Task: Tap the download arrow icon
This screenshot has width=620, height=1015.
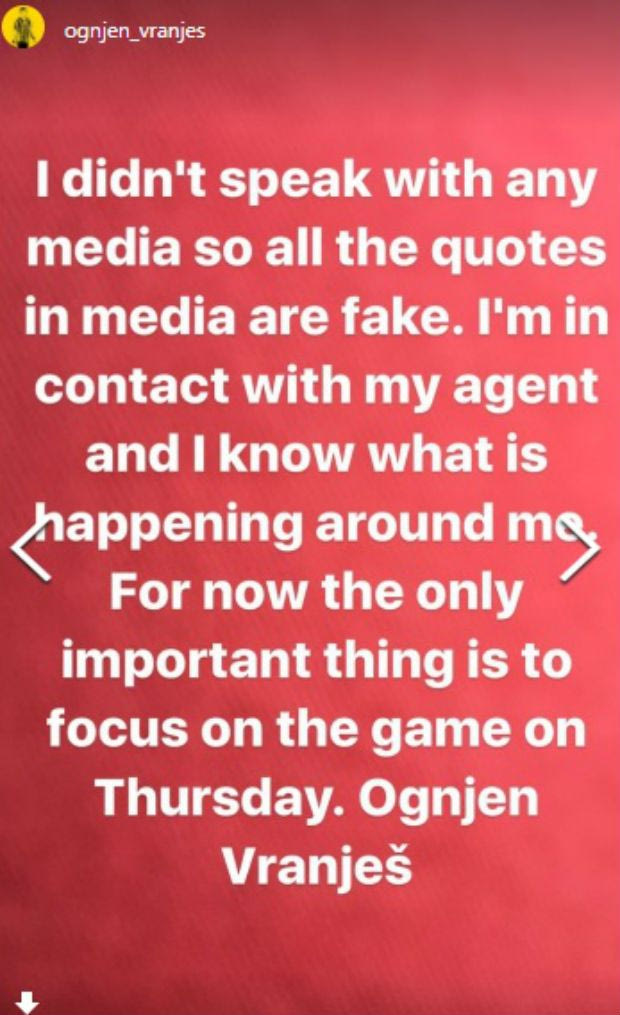Action: (x=28, y=1001)
